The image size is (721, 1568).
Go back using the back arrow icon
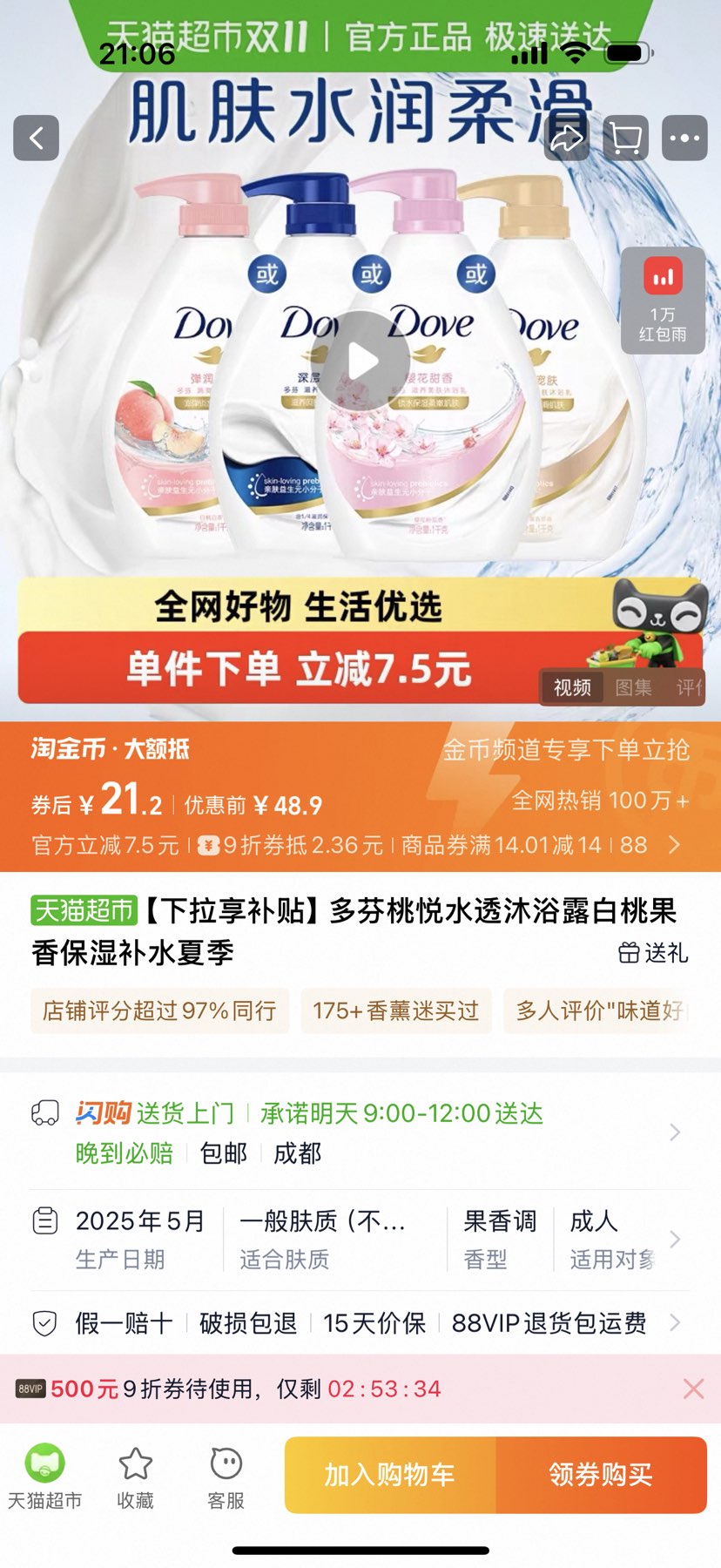point(36,138)
